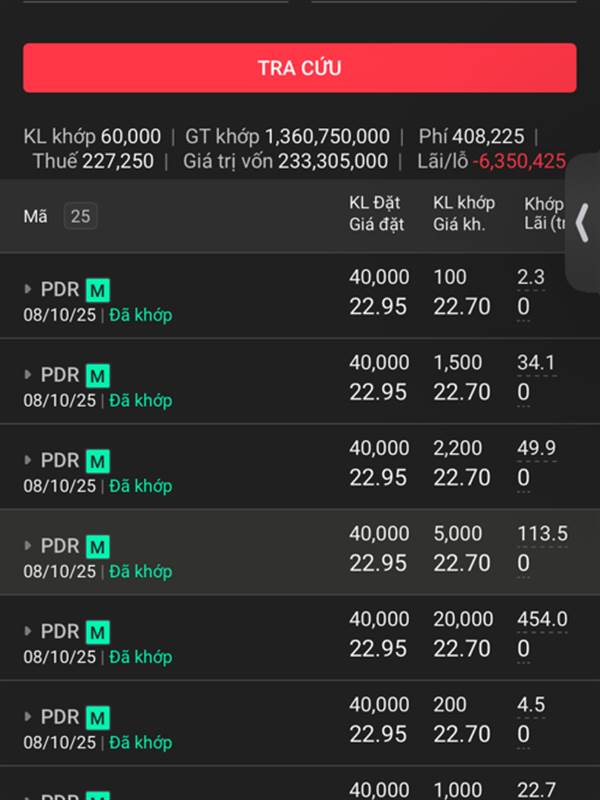Screen dimensions: 600x800
Task: Tap the TRA CỨU search button
Action: click(299, 68)
